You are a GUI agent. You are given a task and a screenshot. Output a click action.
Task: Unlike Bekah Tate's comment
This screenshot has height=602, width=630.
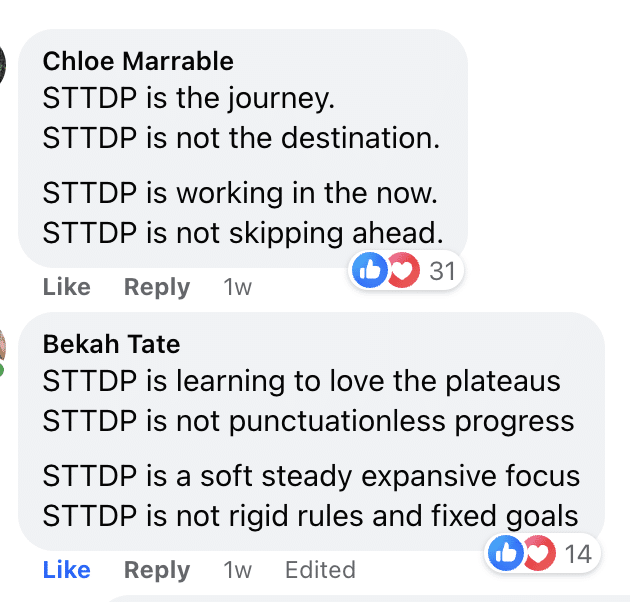[x=66, y=570]
